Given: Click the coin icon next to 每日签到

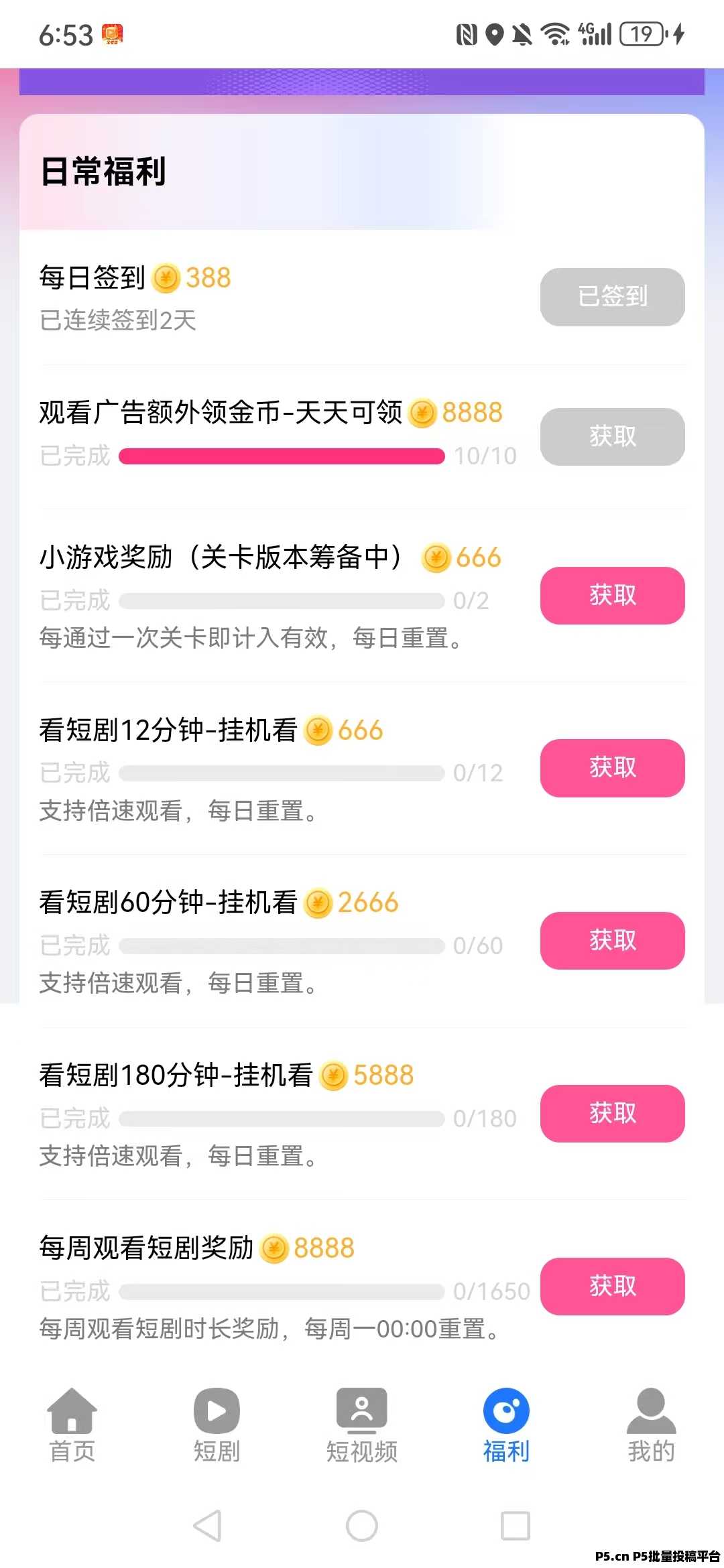Looking at the screenshot, I should point(167,277).
